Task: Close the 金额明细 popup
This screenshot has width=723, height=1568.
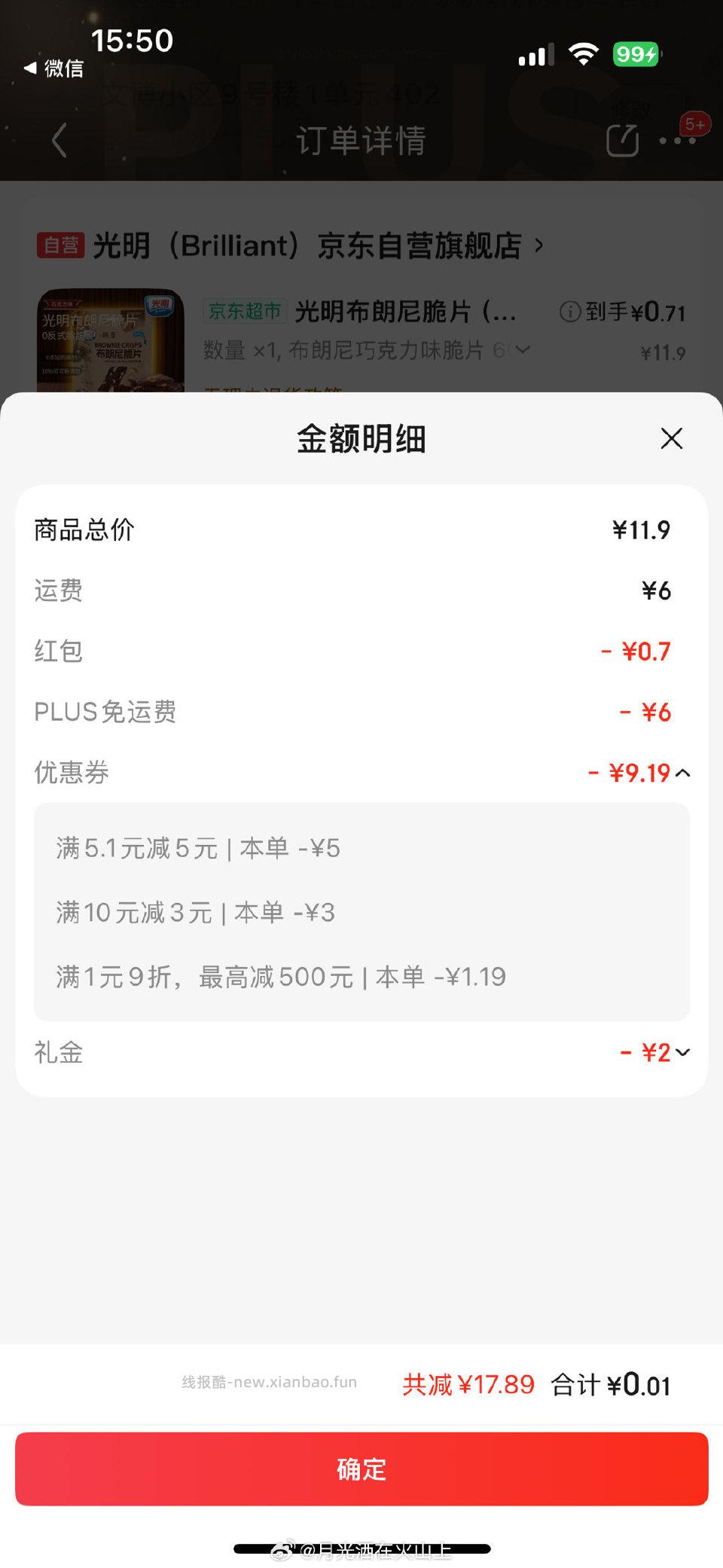Action: (671, 439)
